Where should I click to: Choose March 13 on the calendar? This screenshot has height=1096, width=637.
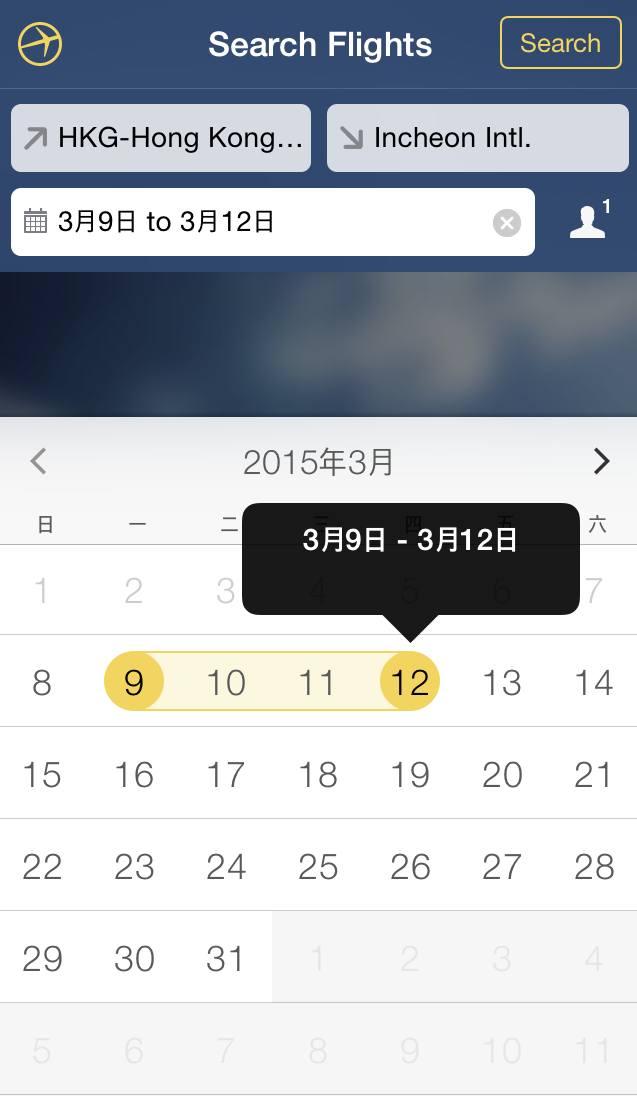(x=502, y=682)
